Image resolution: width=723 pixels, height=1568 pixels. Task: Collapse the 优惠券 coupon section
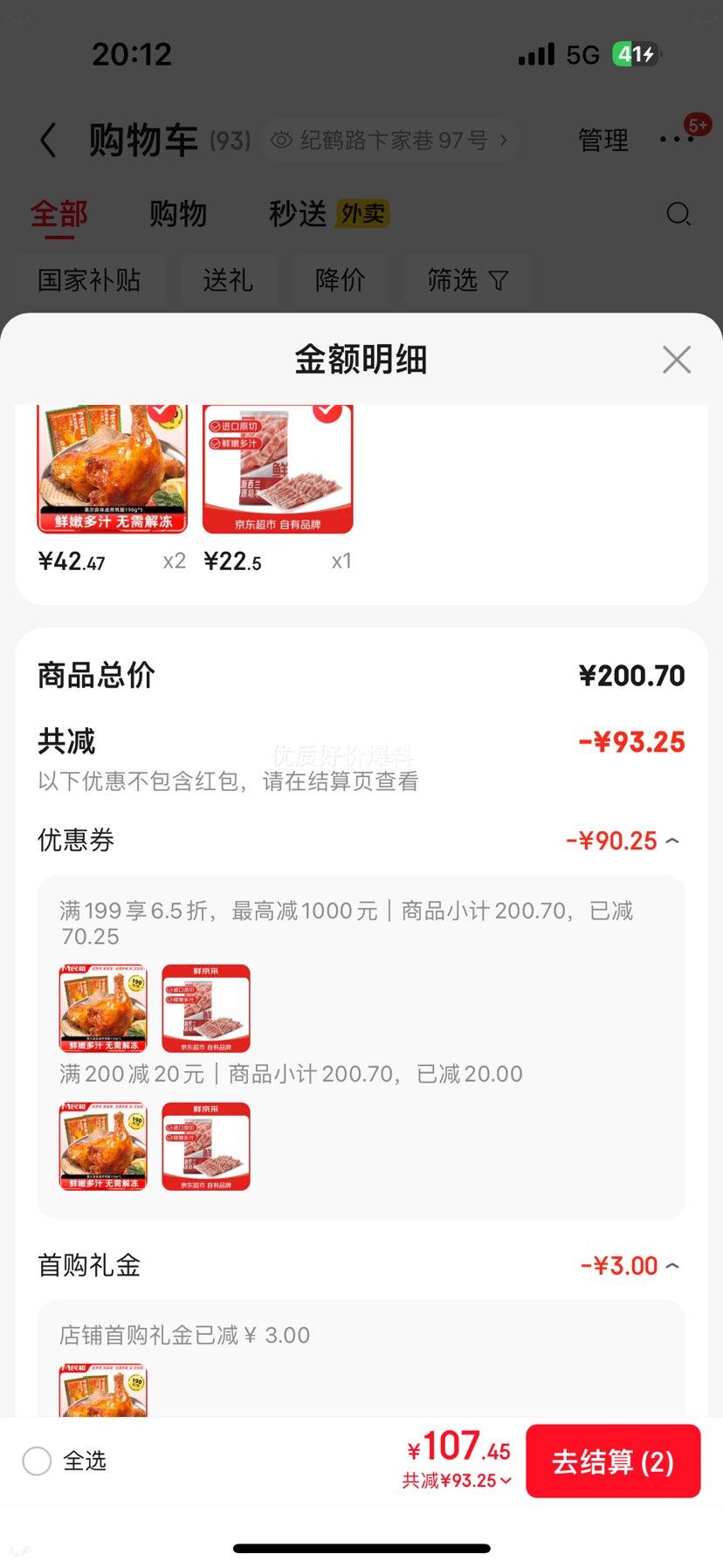click(x=671, y=840)
